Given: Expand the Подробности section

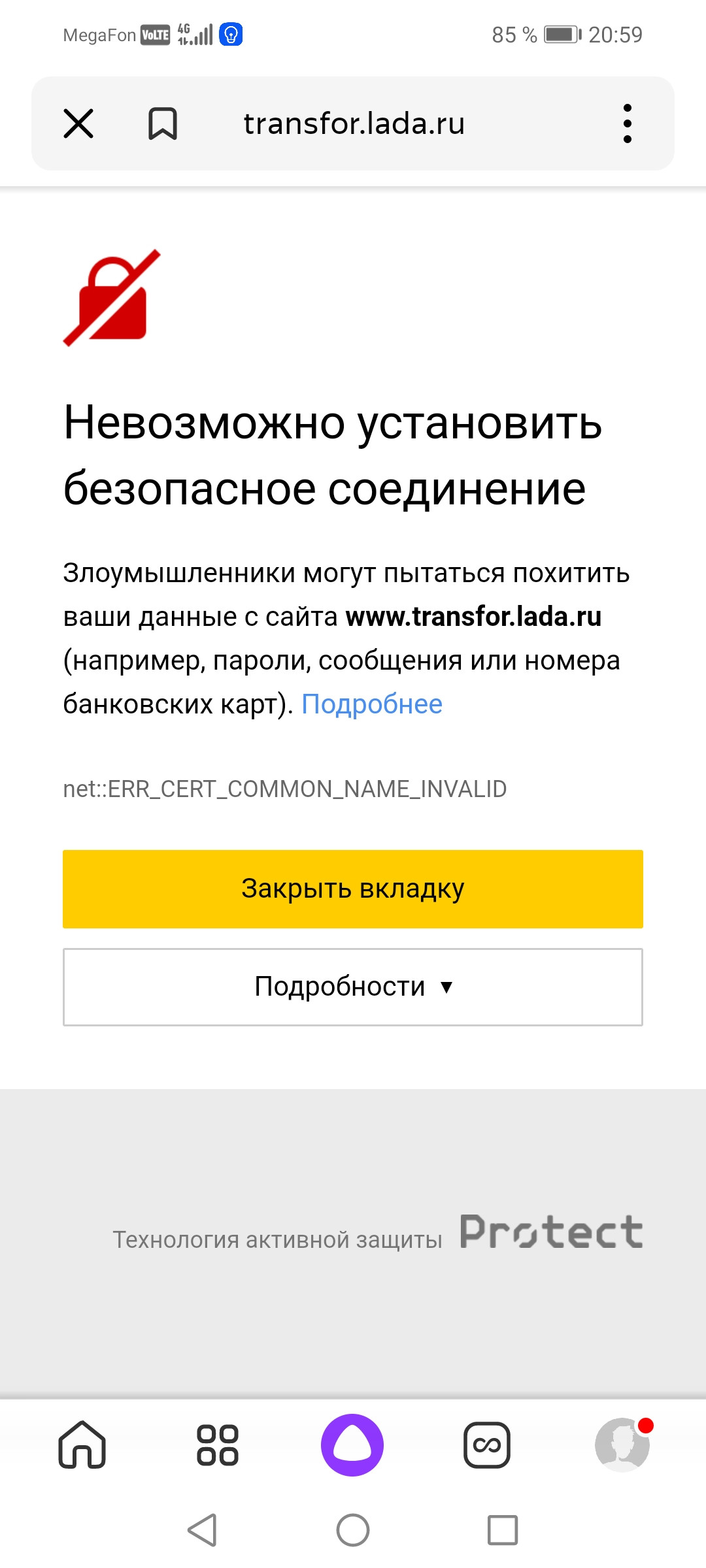Looking at the screenshot, I should pos(353,987).
